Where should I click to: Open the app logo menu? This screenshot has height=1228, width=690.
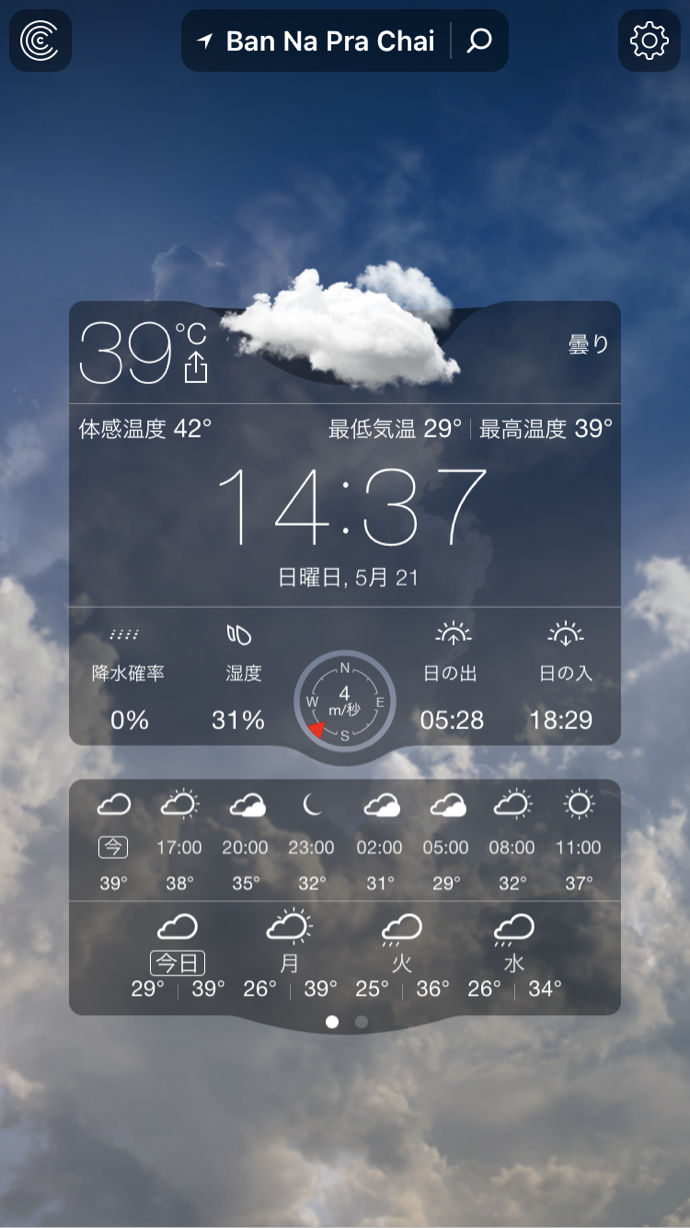click(x=40, y=40)
